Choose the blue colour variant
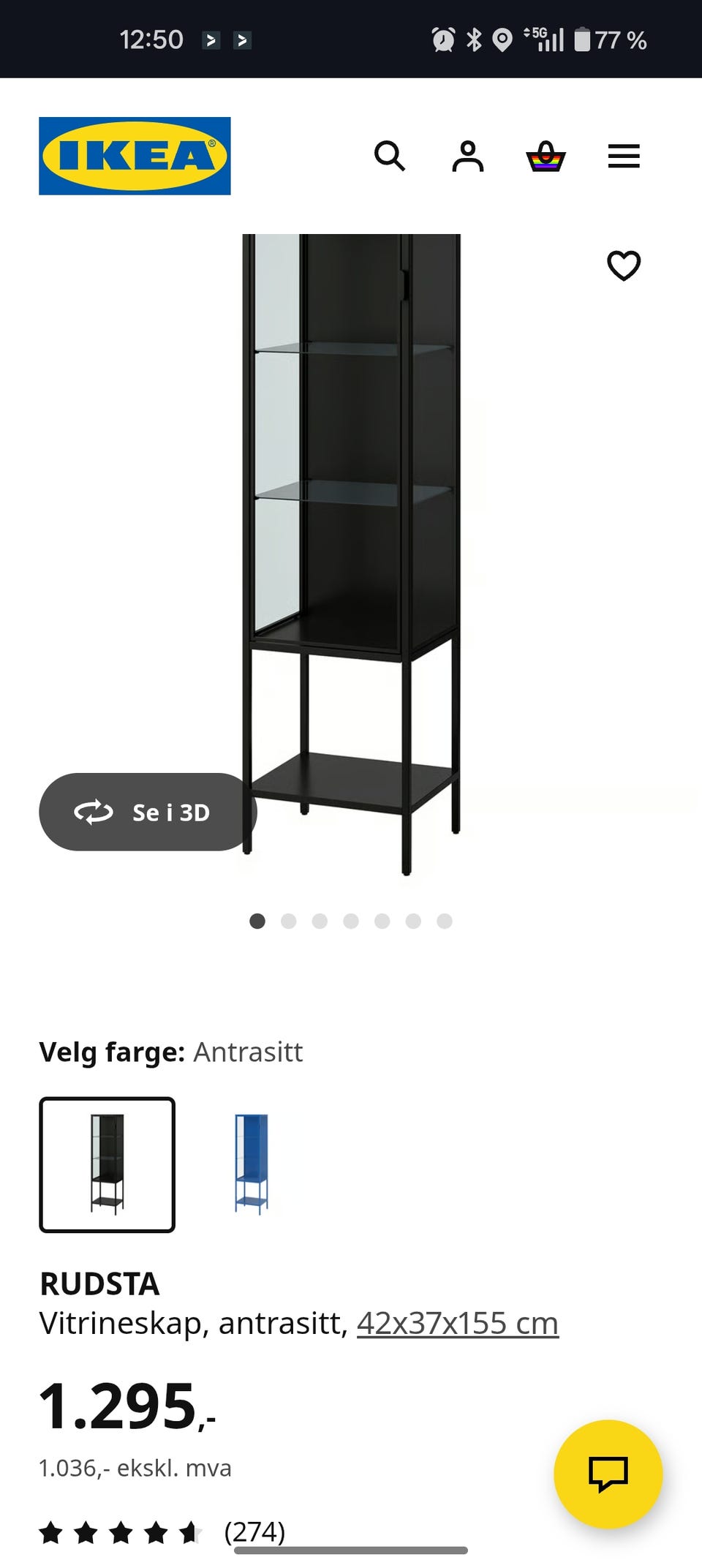The width and height of the screenshot is (702, 1568). (252, 1164)
